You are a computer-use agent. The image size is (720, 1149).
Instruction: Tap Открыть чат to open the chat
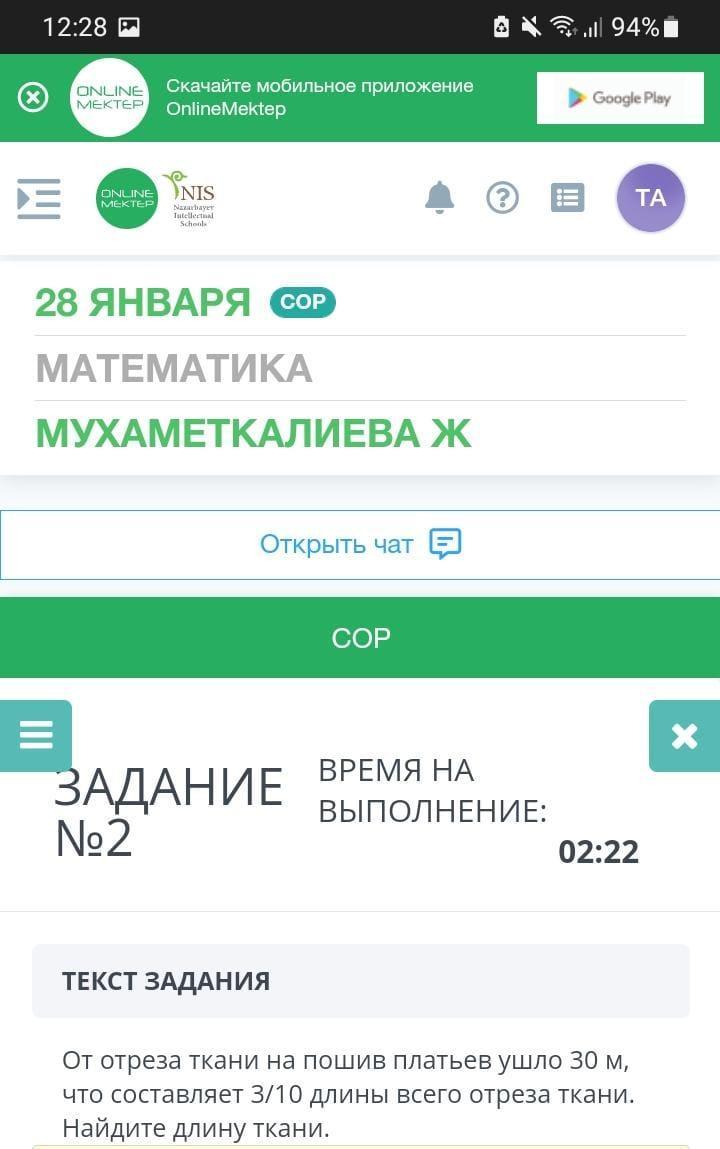point(360,544)
